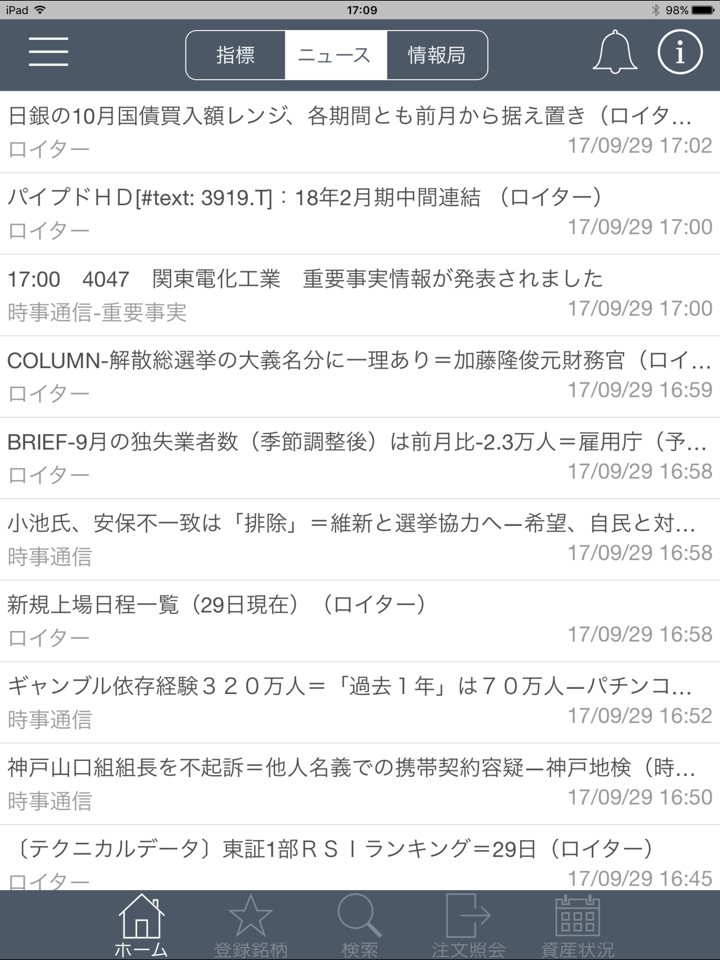Tap the information icon in top corner

[679, 51]
